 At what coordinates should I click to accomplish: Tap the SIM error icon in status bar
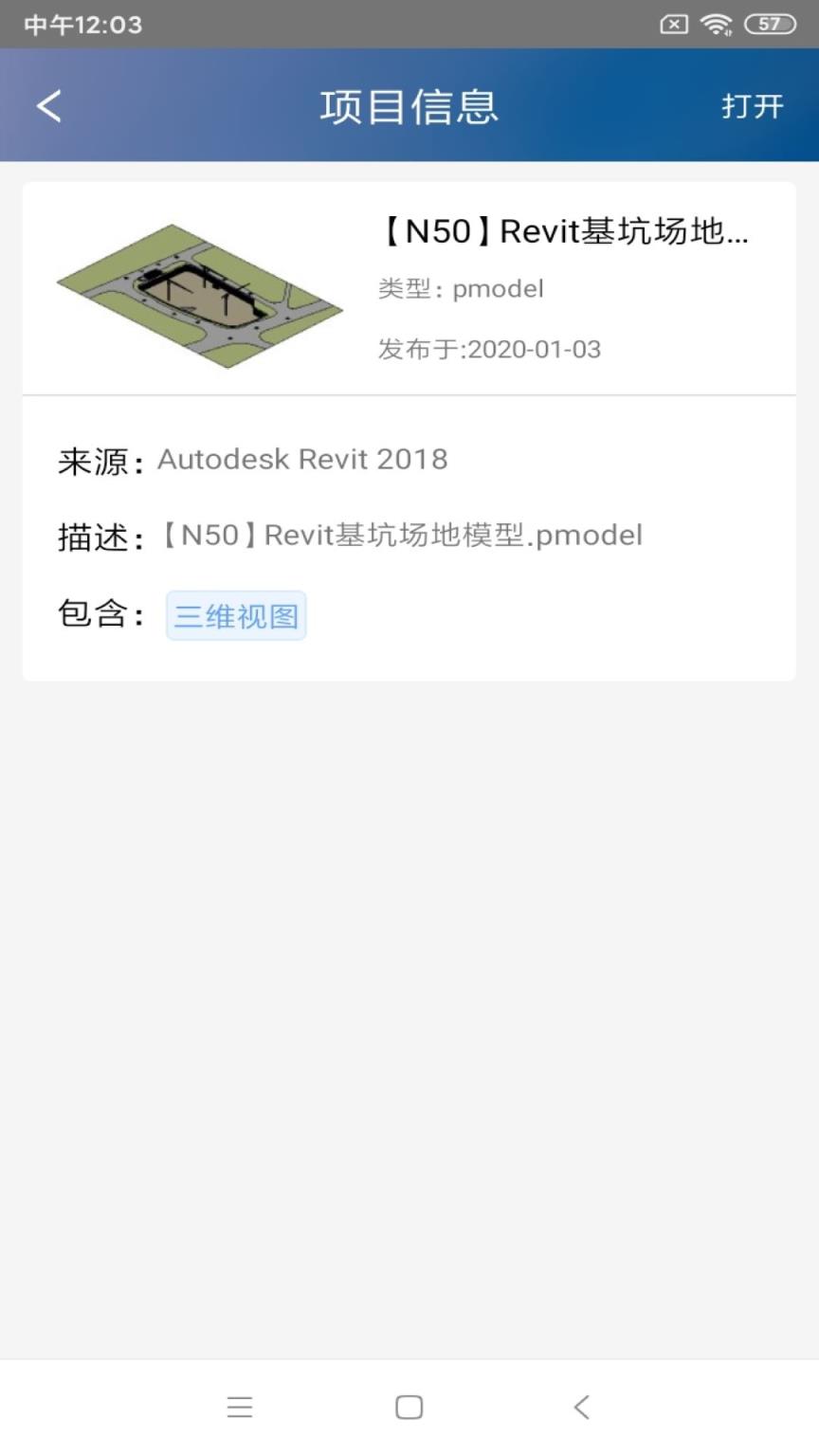click(673, 25)
